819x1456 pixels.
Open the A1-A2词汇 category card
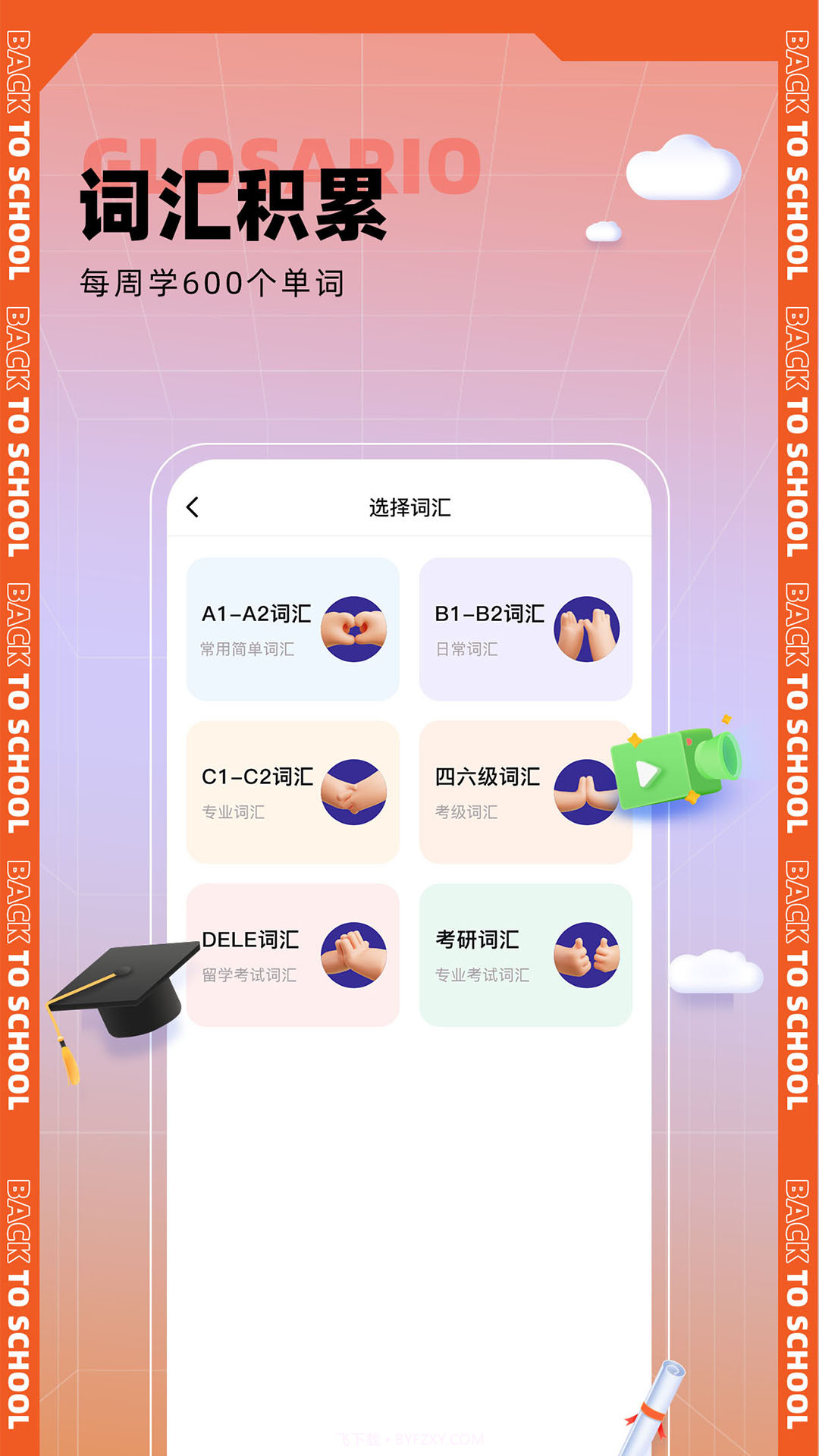point(292,629)
